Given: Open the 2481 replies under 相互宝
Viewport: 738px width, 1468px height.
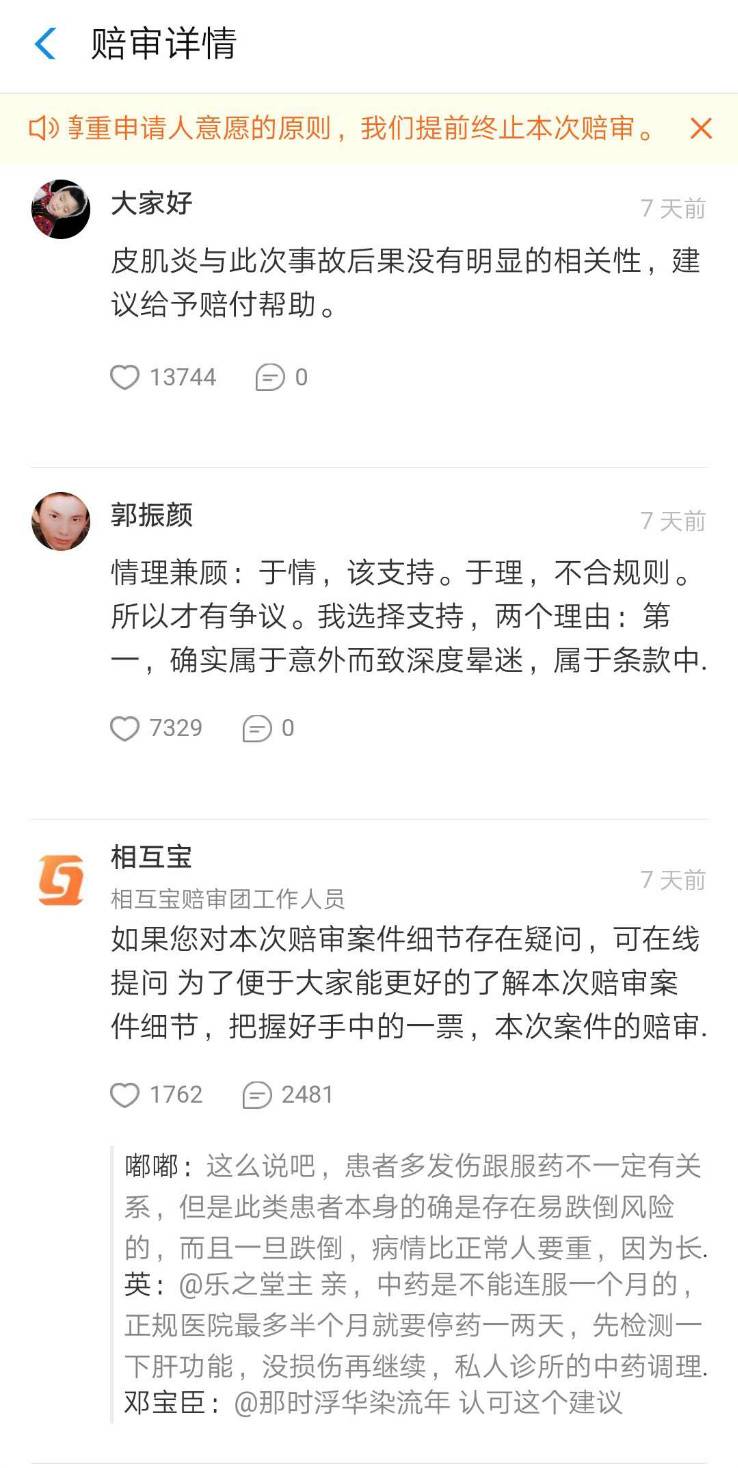Looking at the screenshot, I should tap(288, 1095).
